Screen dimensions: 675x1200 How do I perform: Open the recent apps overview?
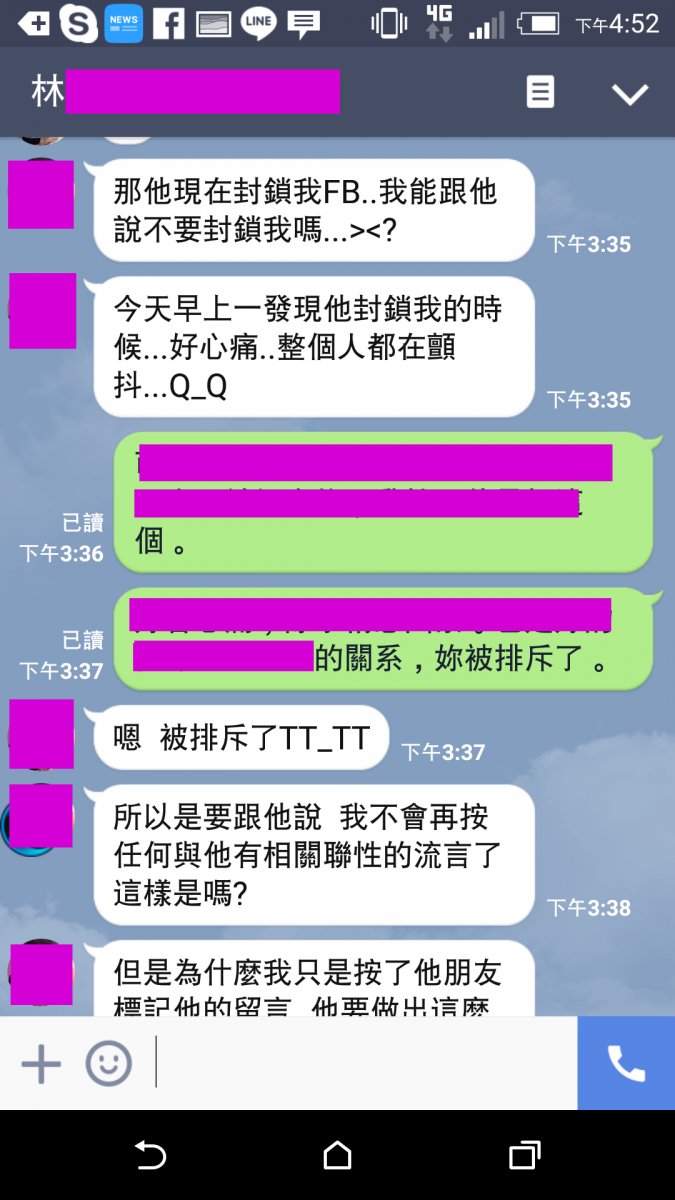pyautogui.click(x=524, y=1156)
